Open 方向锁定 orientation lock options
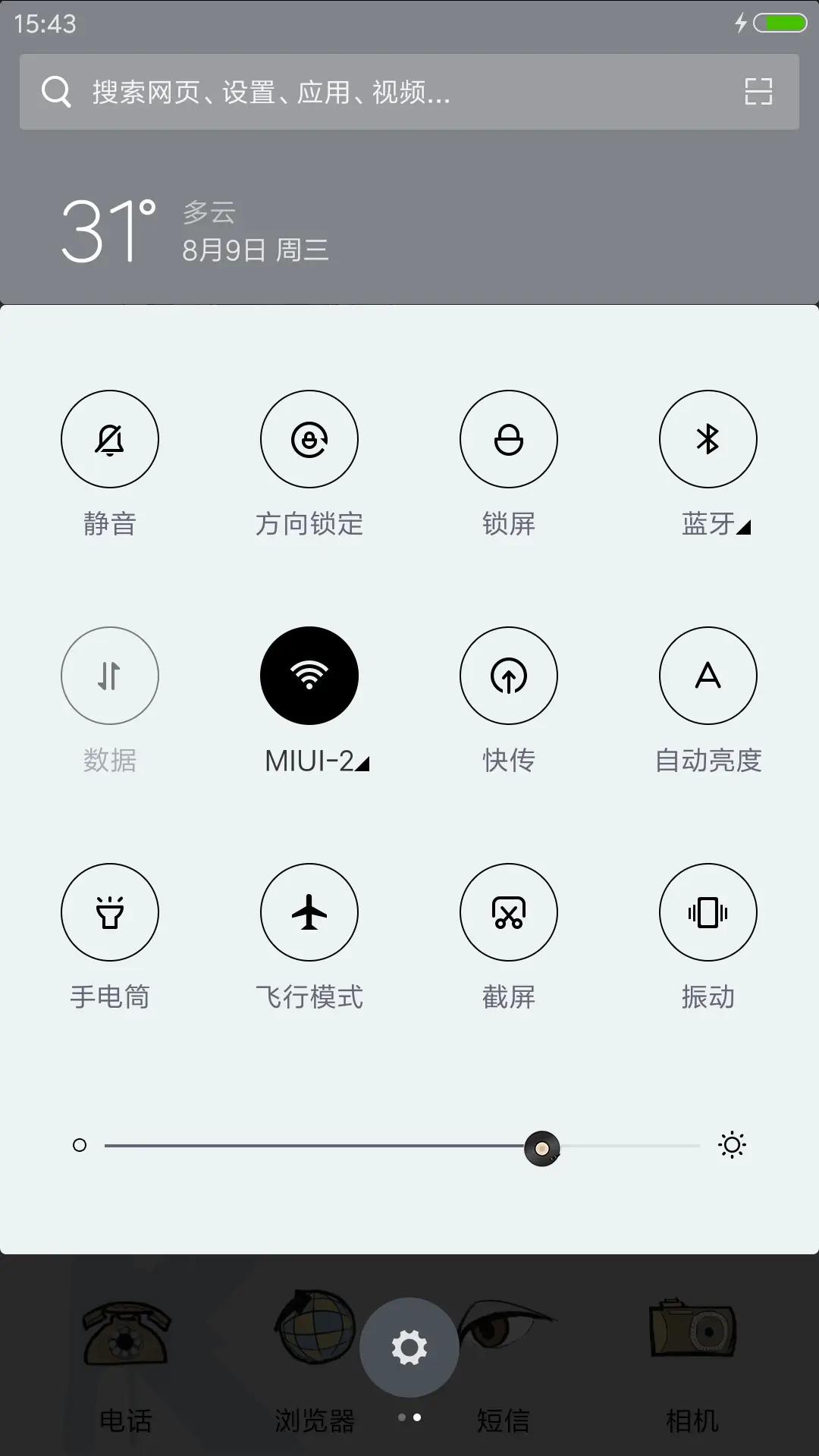 click(309, 438)
